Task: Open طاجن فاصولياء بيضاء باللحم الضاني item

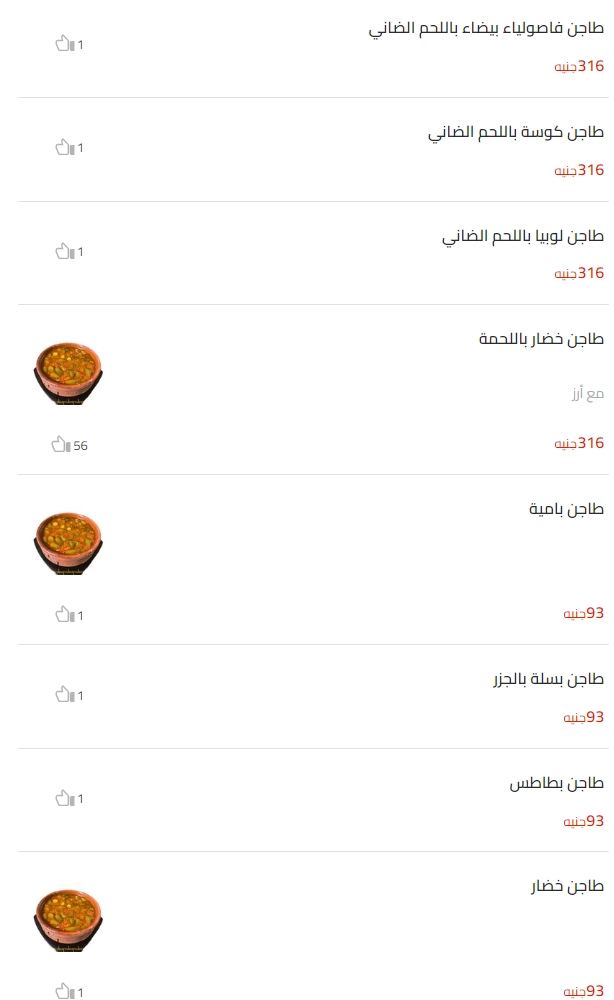Action: click(486, 29)
